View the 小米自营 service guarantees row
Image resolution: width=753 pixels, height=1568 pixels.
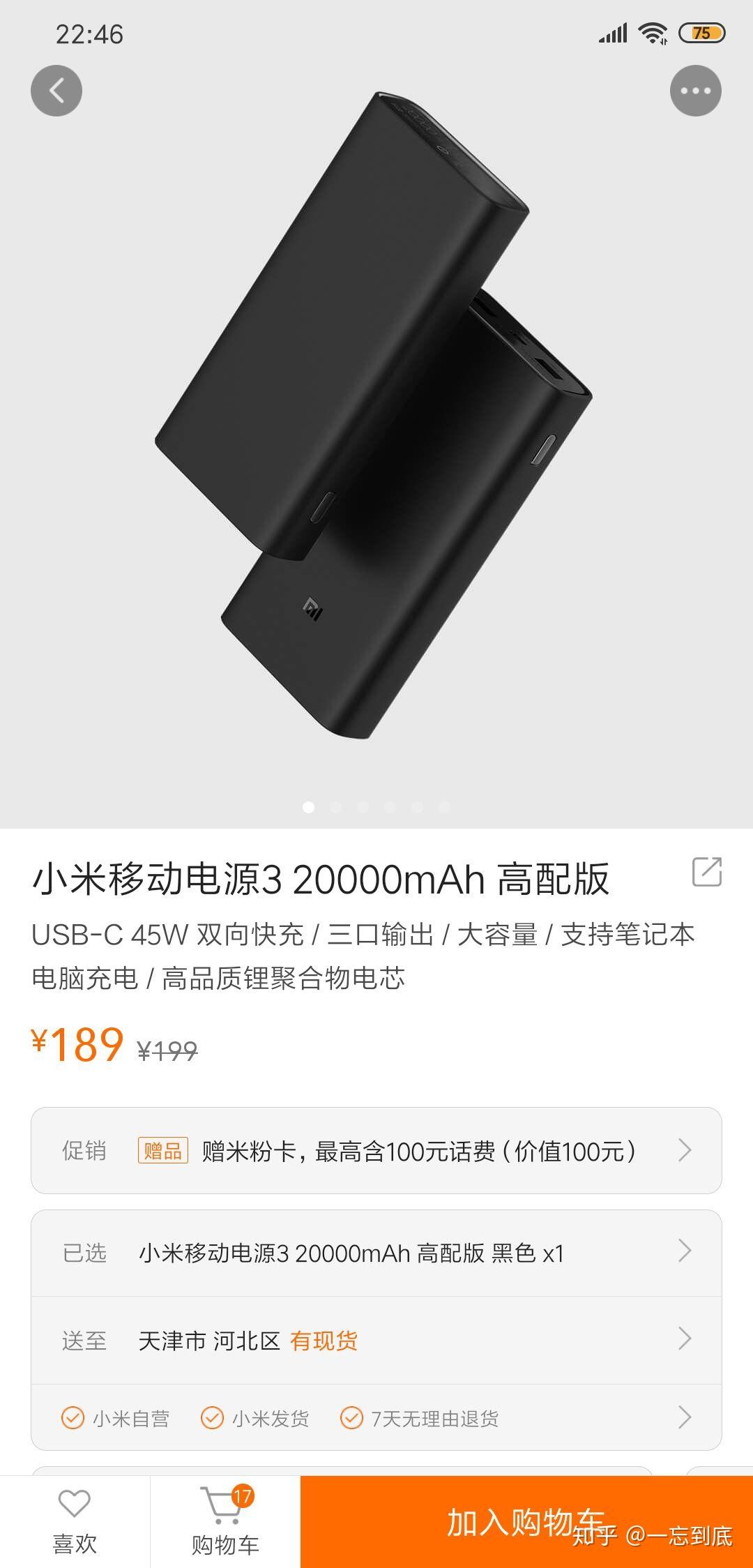(x=376, y=1418)
